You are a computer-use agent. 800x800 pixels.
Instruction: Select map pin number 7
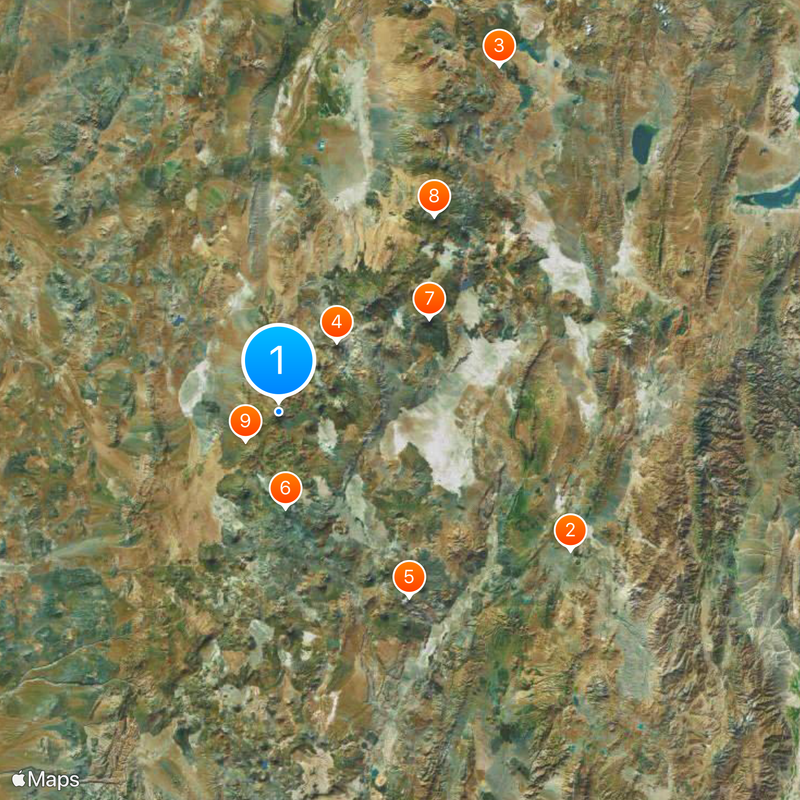pyautogui.click(x=429, y=298)
